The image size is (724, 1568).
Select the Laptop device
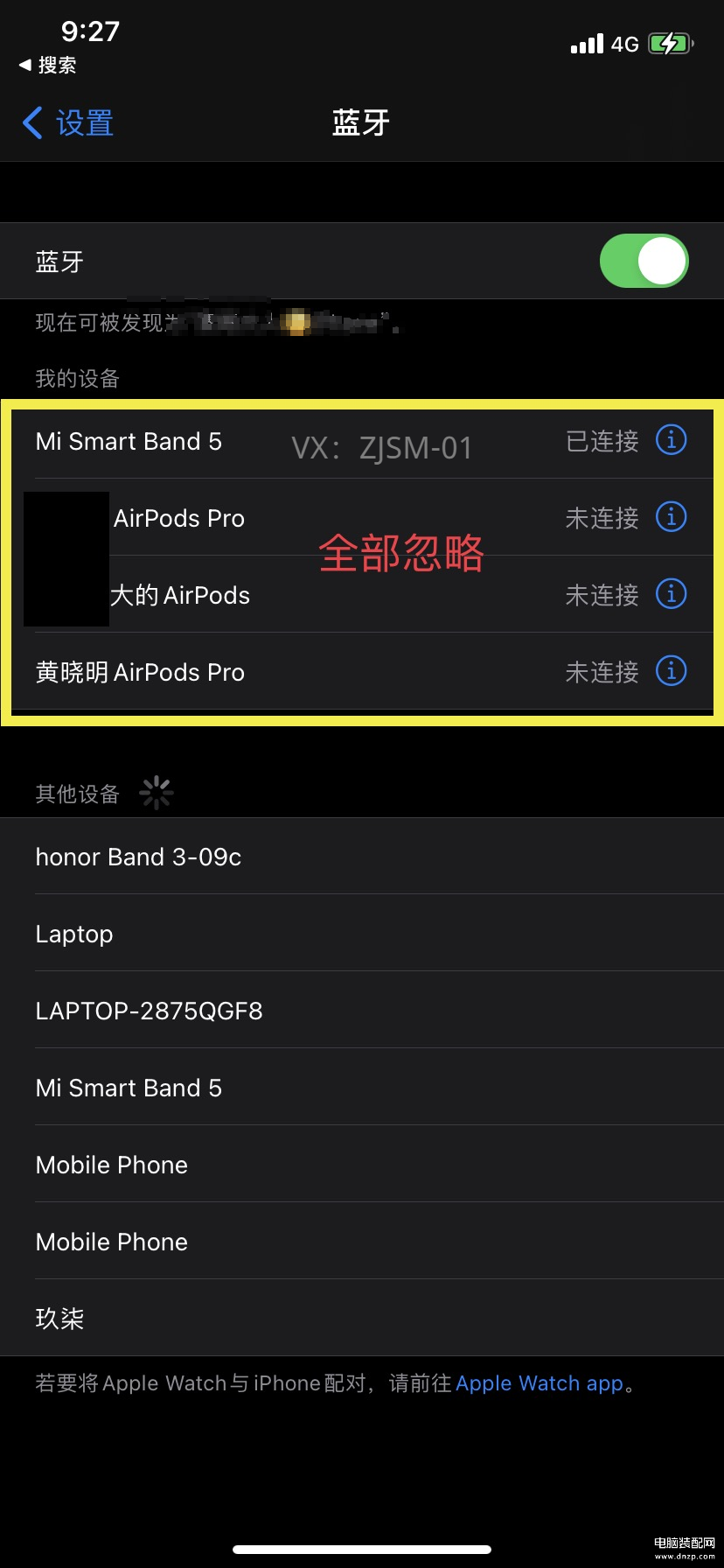pos(73,934)
